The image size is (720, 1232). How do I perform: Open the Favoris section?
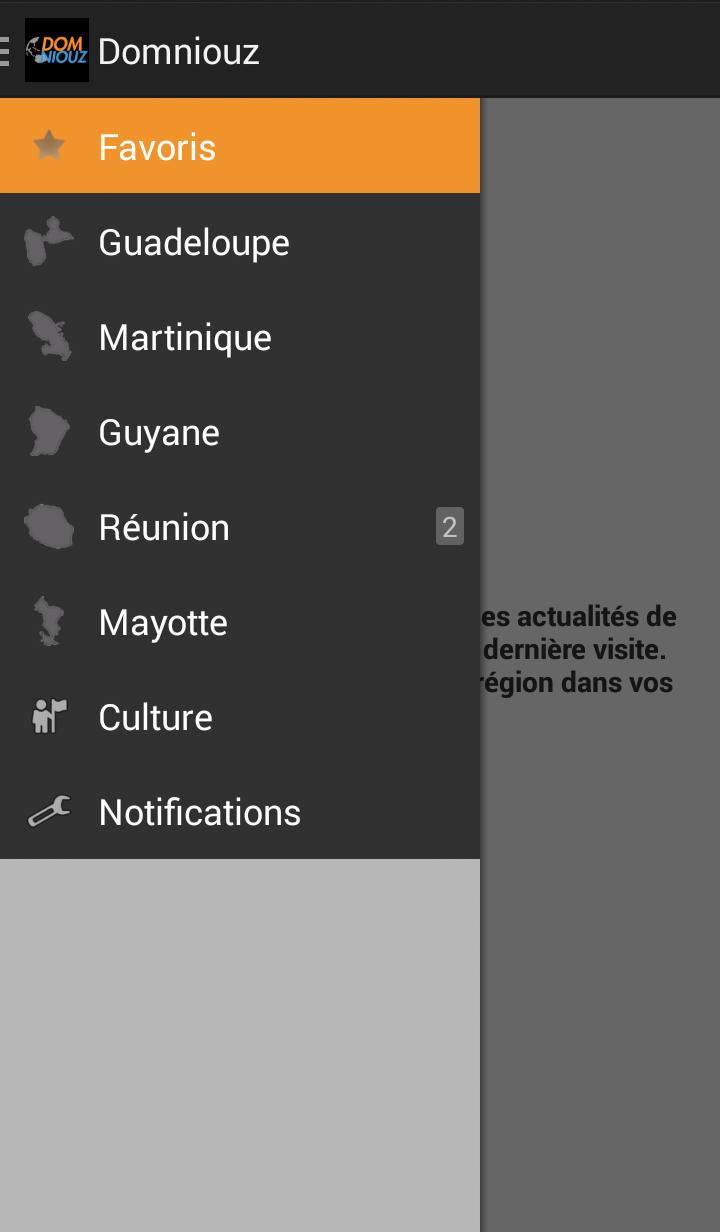pyautogui.click(x=240, y=147)
